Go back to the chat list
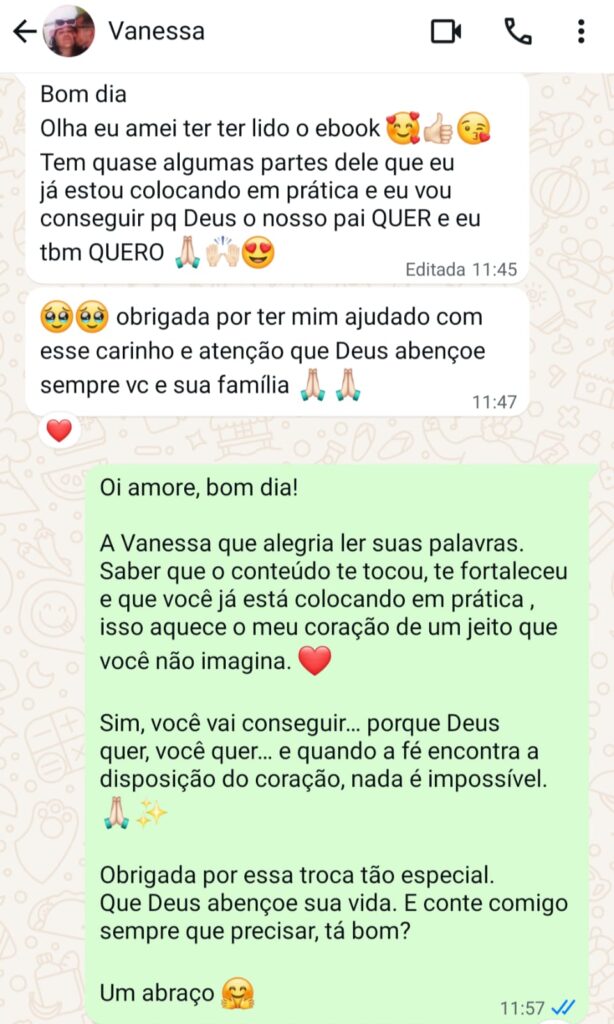The height and width of the screenshot is (1024, 614). pyautogui.click(x=23, y=32)
